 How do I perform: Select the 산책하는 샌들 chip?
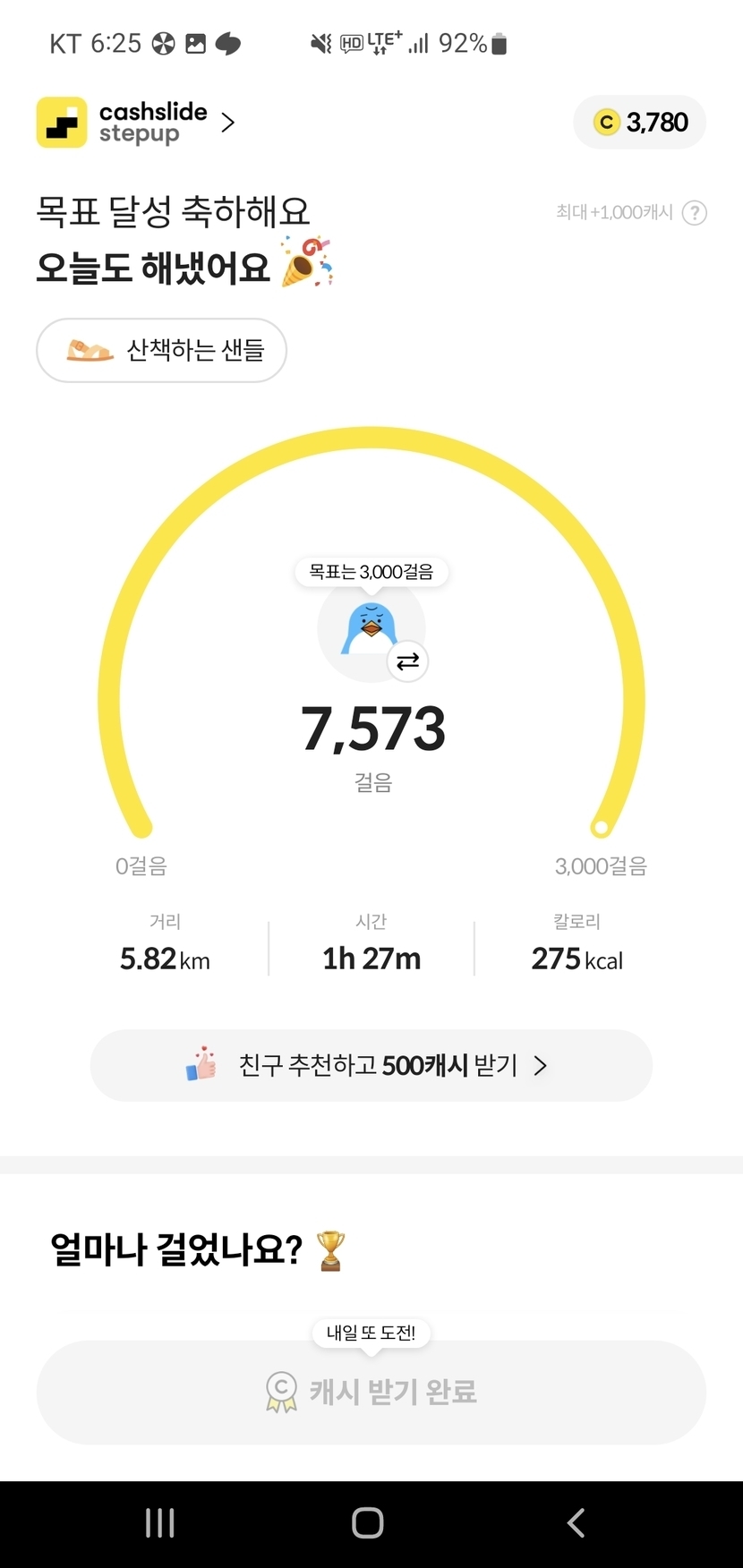point(161,350)
